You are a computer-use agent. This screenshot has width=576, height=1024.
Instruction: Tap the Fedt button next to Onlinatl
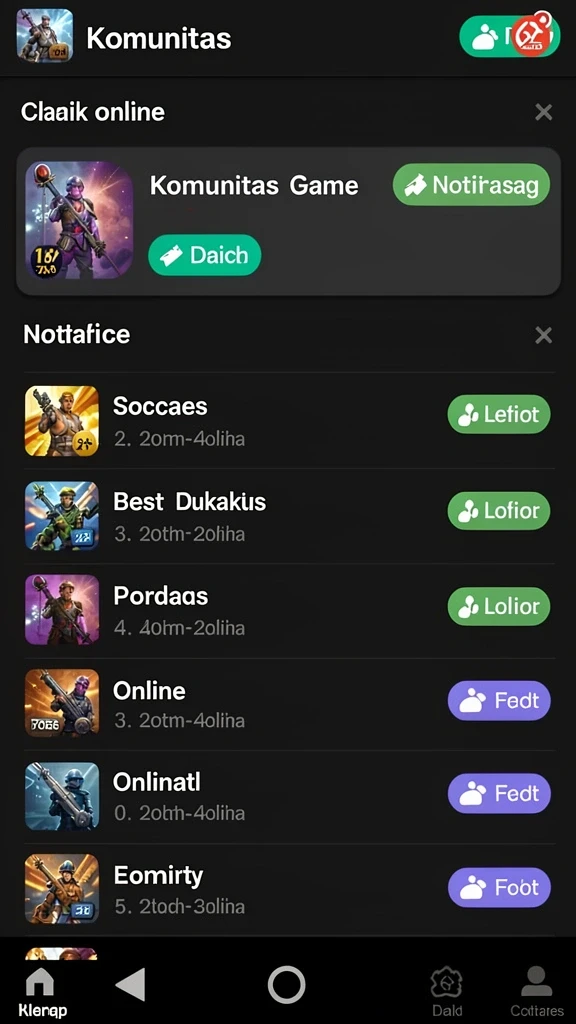click(x=499, y=793)
